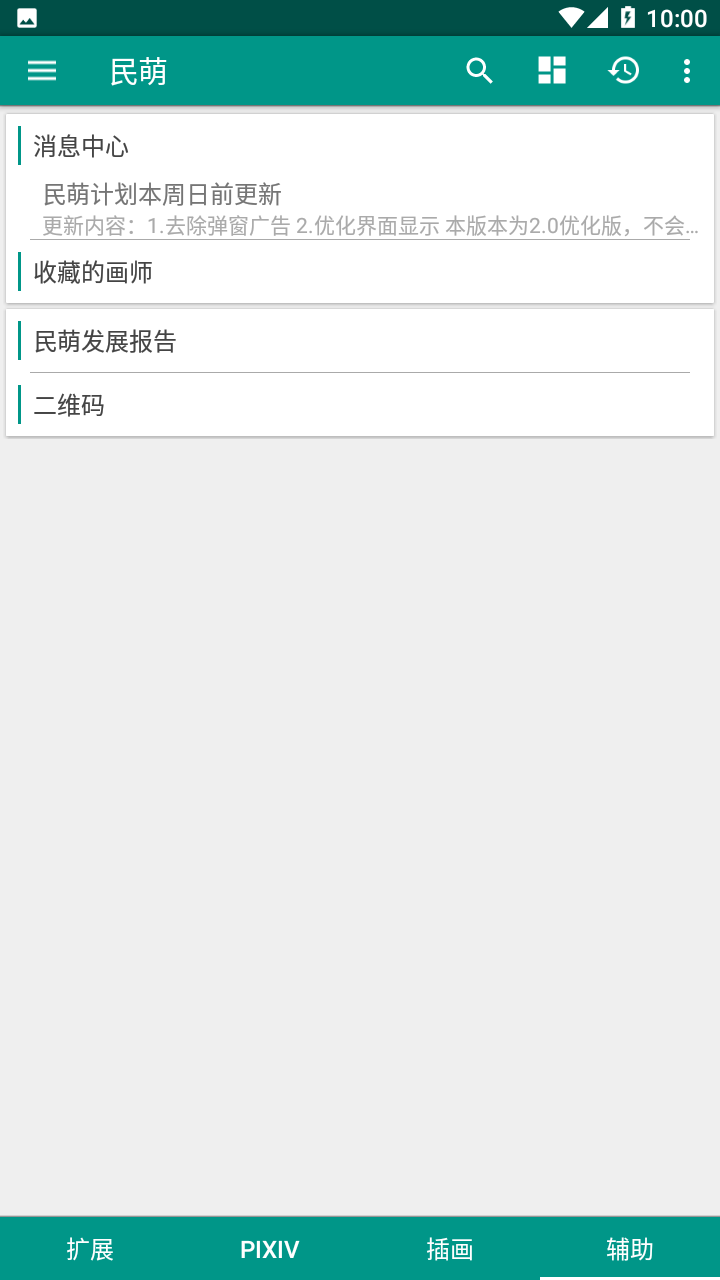Switch to the PIXIV tab
Image resolution: width=720 pixels, height=1280 pixels.
(x=269, y=1249)
